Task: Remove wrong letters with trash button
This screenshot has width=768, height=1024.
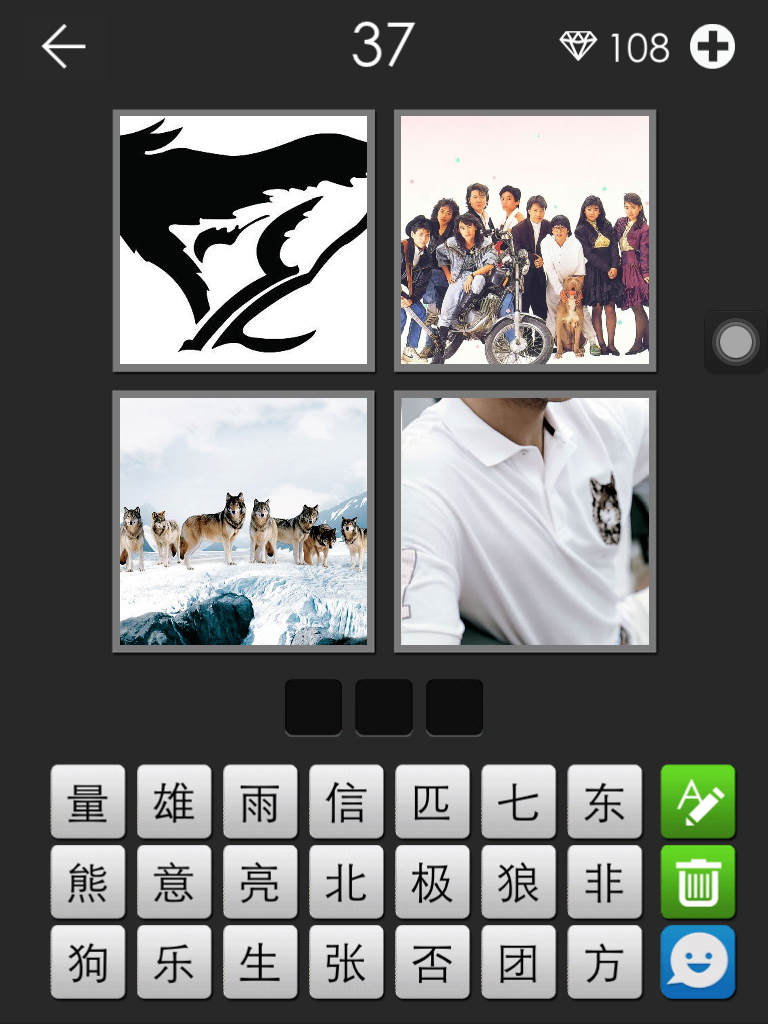Action: point(697,882)
